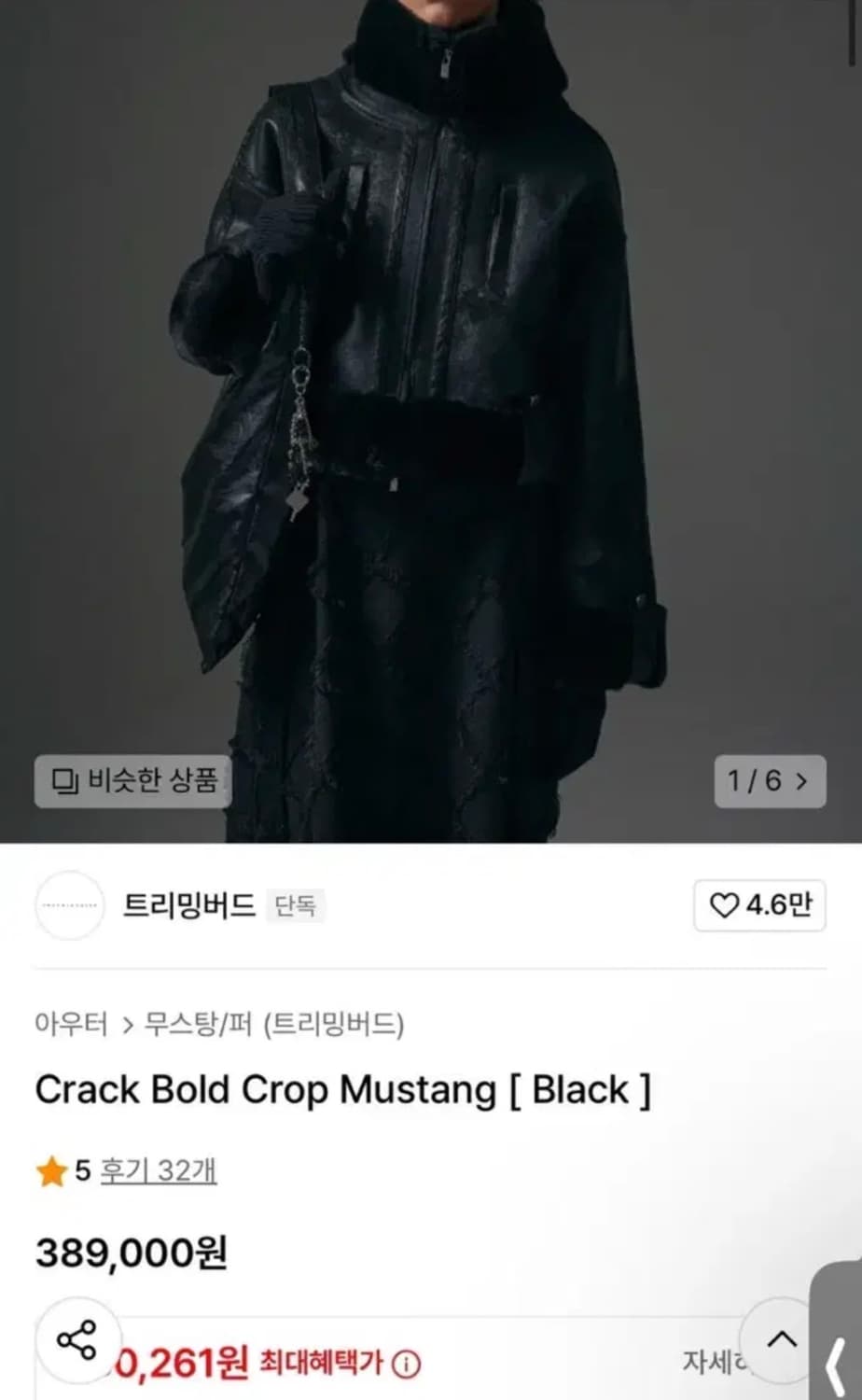Advance carousel with the 1/6 arrow

[804, 782]
